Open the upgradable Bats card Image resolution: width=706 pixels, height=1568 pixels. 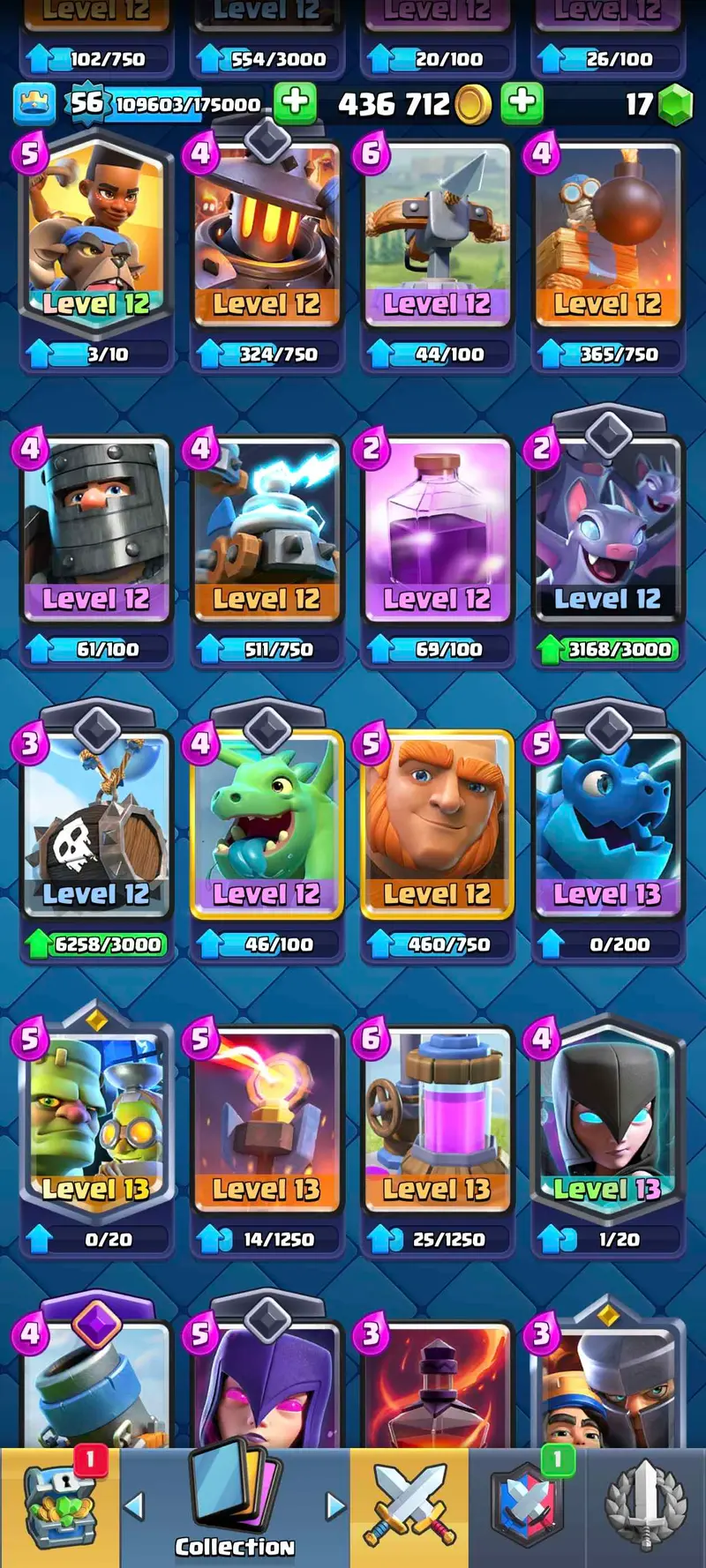(x=607, y=529)
